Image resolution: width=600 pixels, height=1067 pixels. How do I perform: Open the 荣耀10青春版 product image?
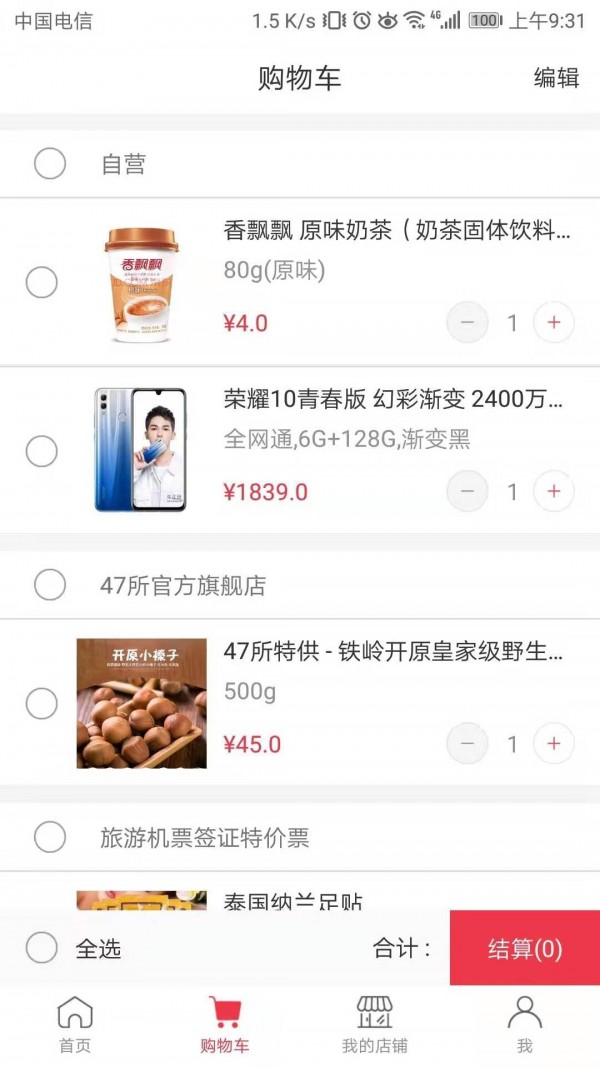coord(140,450)
